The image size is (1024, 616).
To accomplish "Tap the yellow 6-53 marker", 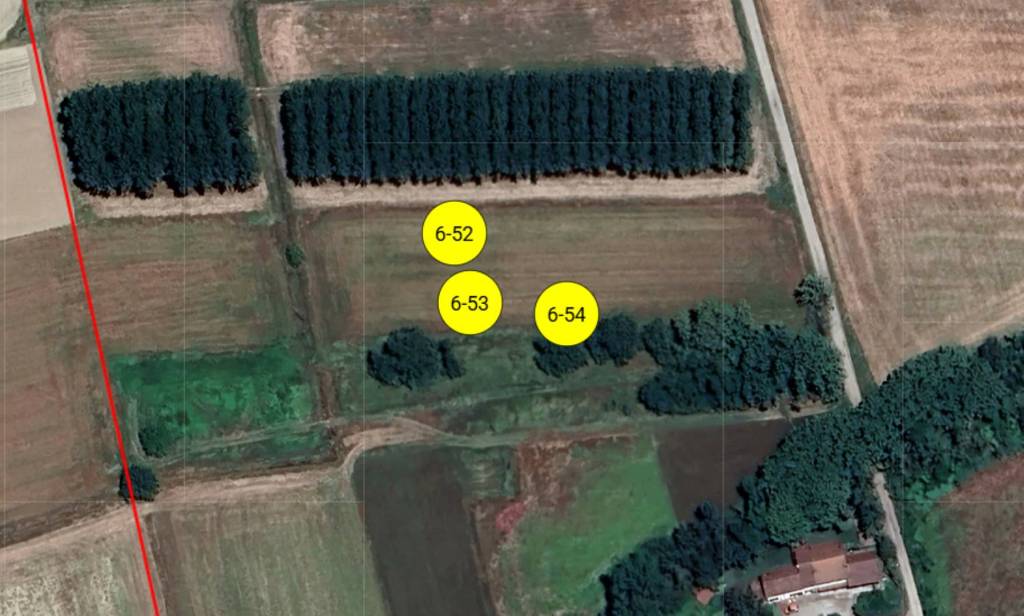I will point(469,302).
